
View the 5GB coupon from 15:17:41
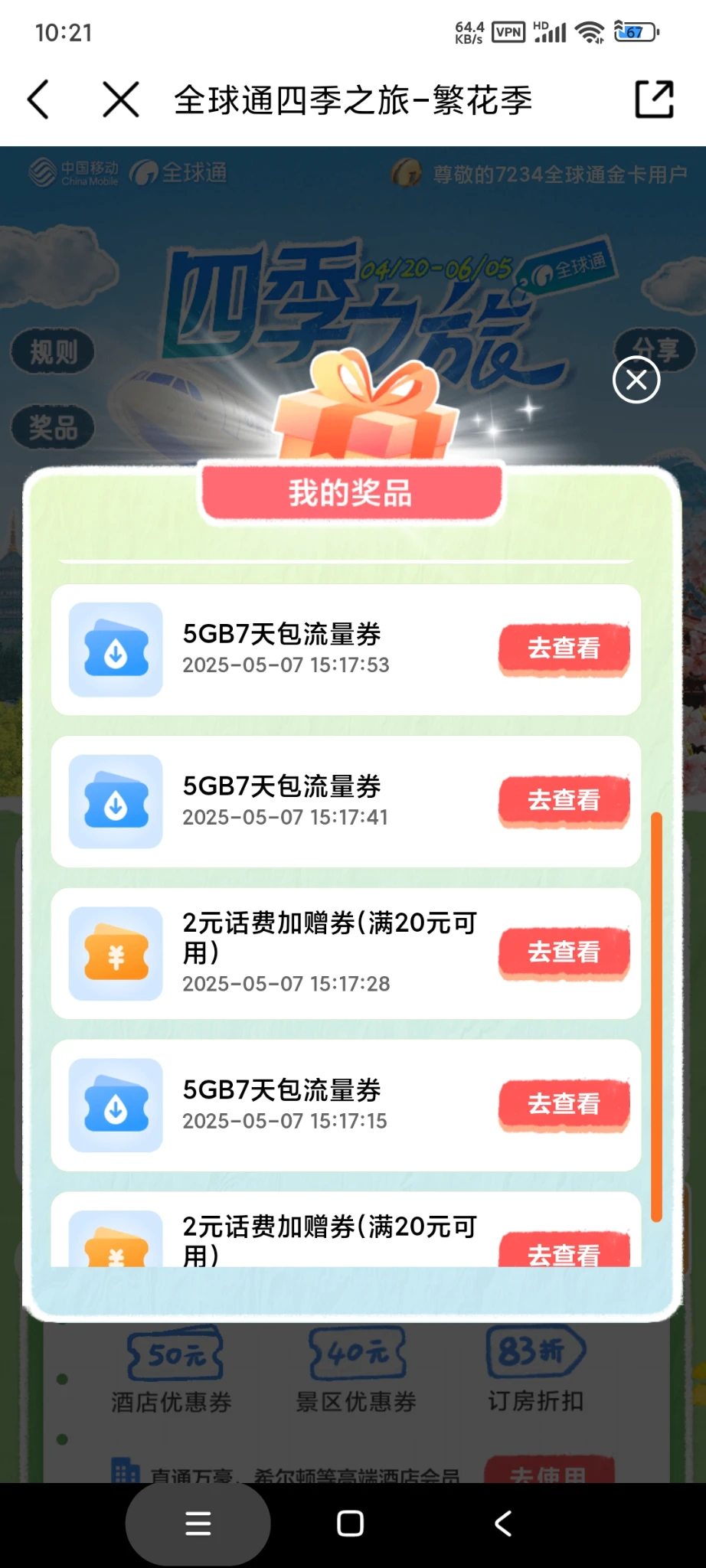[564, 801]
